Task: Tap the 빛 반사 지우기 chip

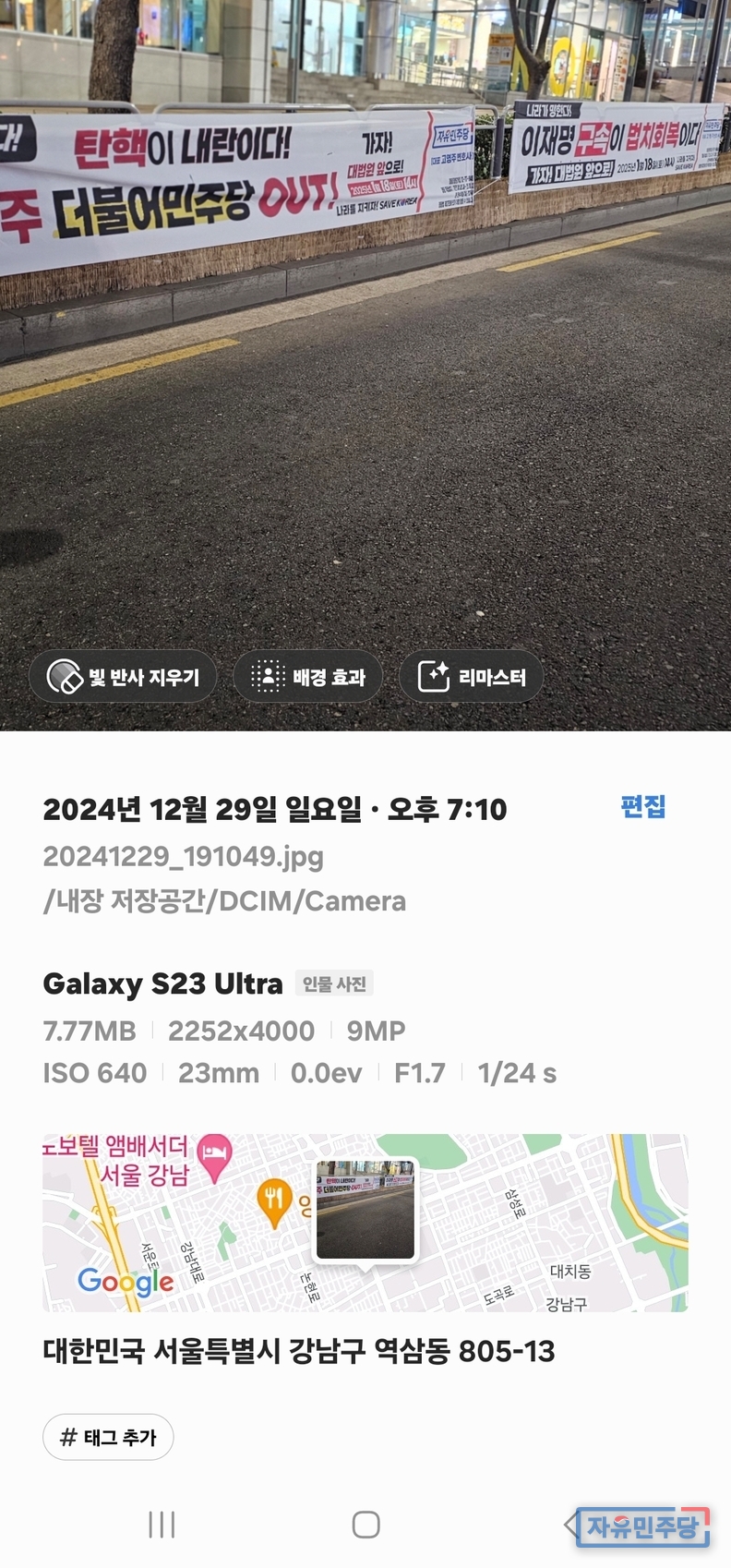Action: 123,677
